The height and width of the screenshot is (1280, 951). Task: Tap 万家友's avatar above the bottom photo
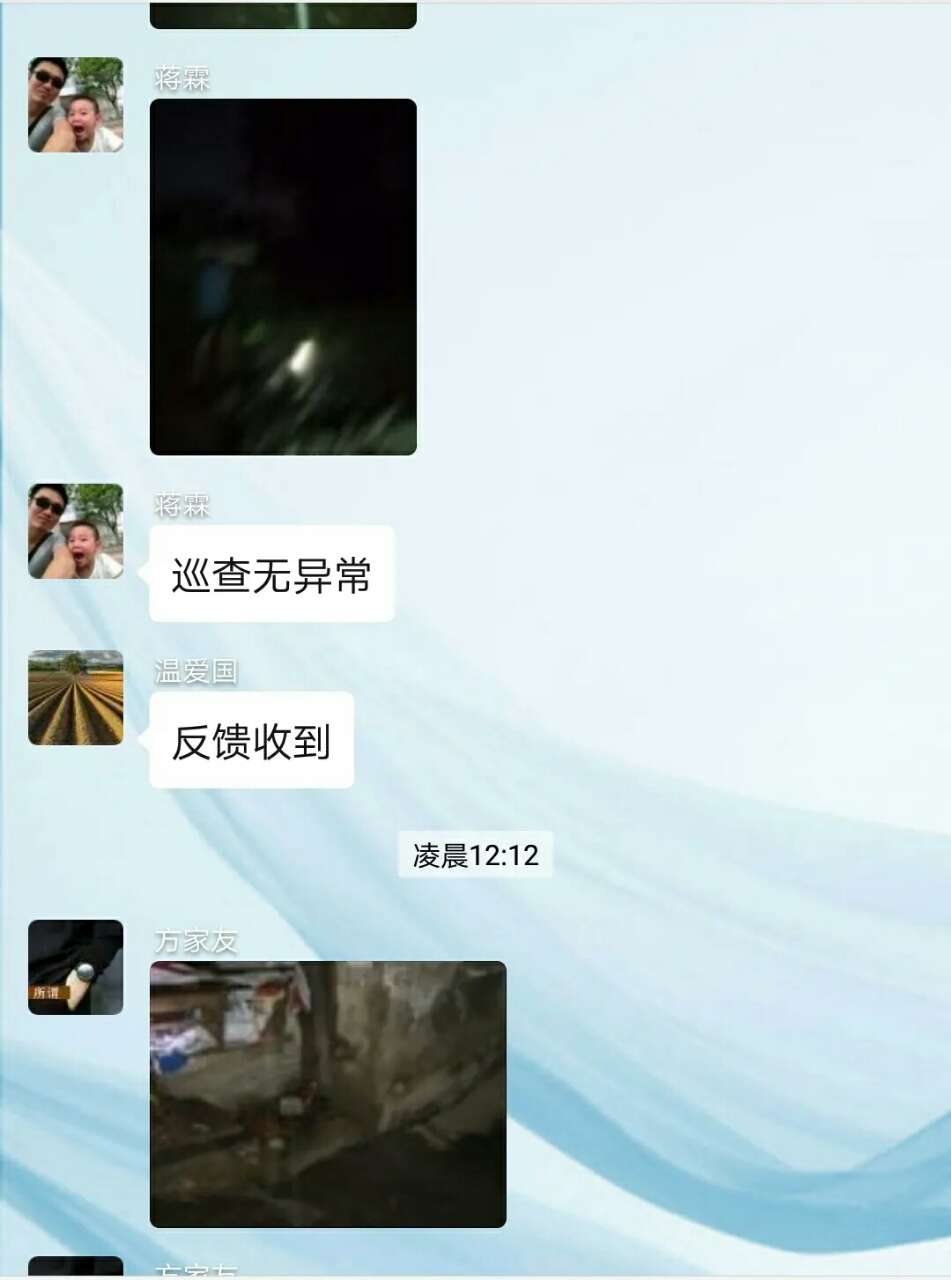pos(76,967)
